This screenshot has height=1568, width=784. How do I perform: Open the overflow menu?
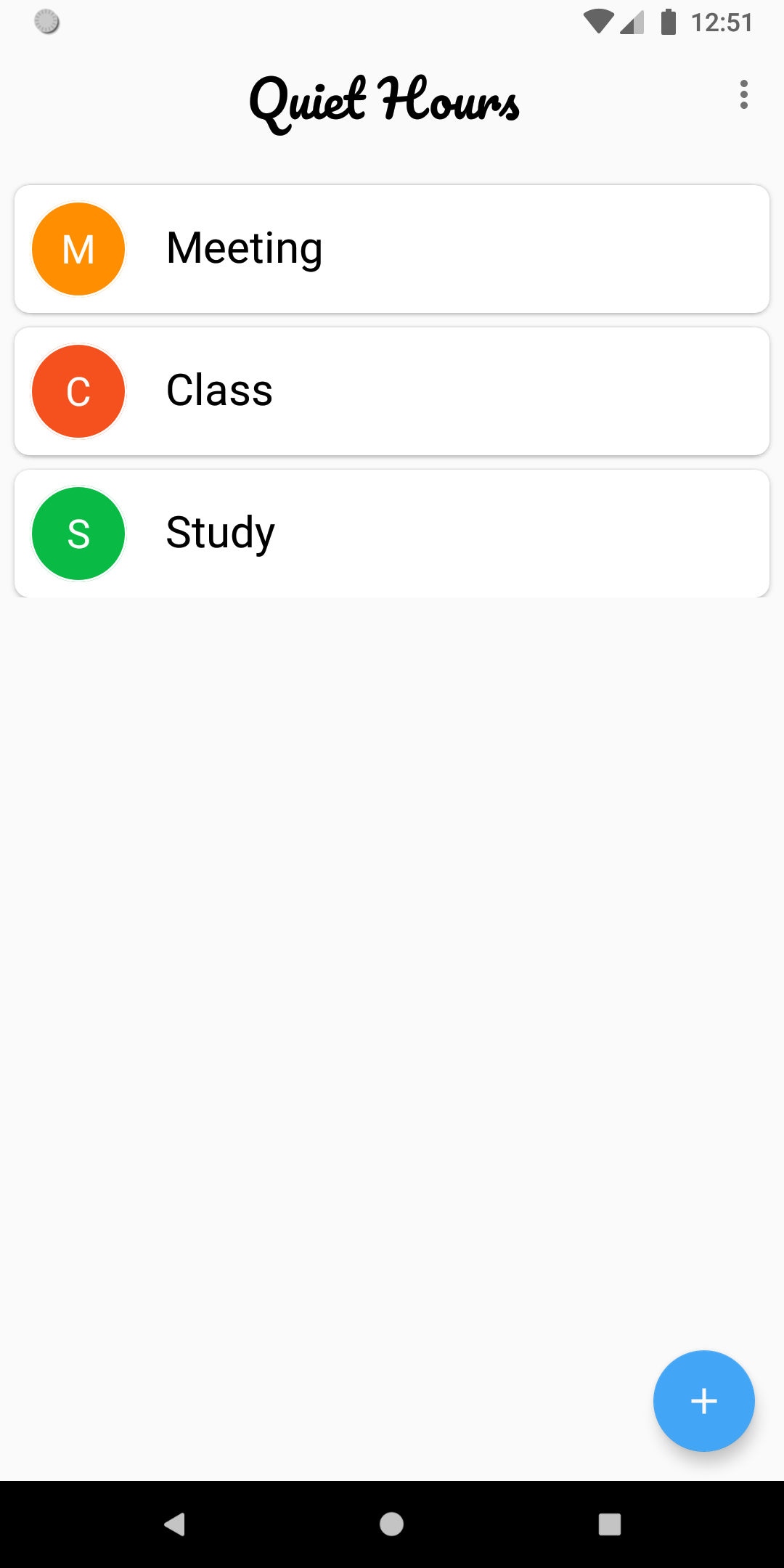(743, 95)
